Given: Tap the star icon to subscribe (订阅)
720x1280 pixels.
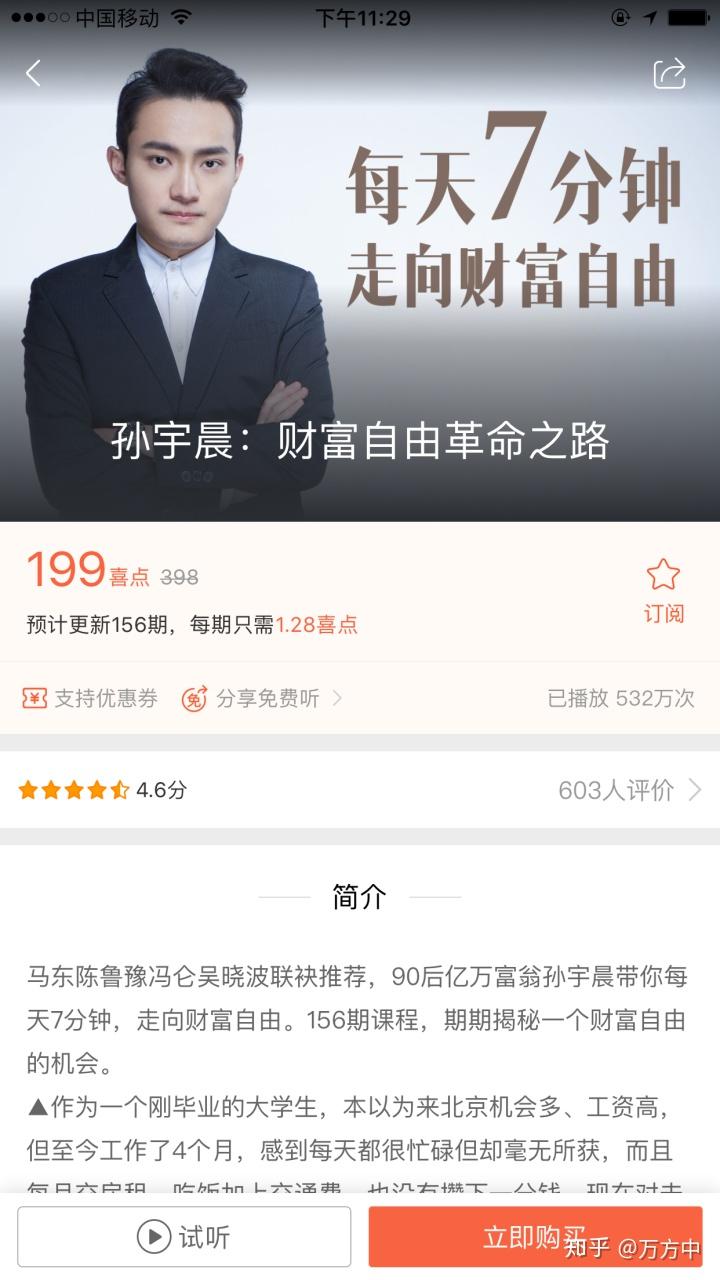Looking at the screenshot, I should (x=663, y=573).
